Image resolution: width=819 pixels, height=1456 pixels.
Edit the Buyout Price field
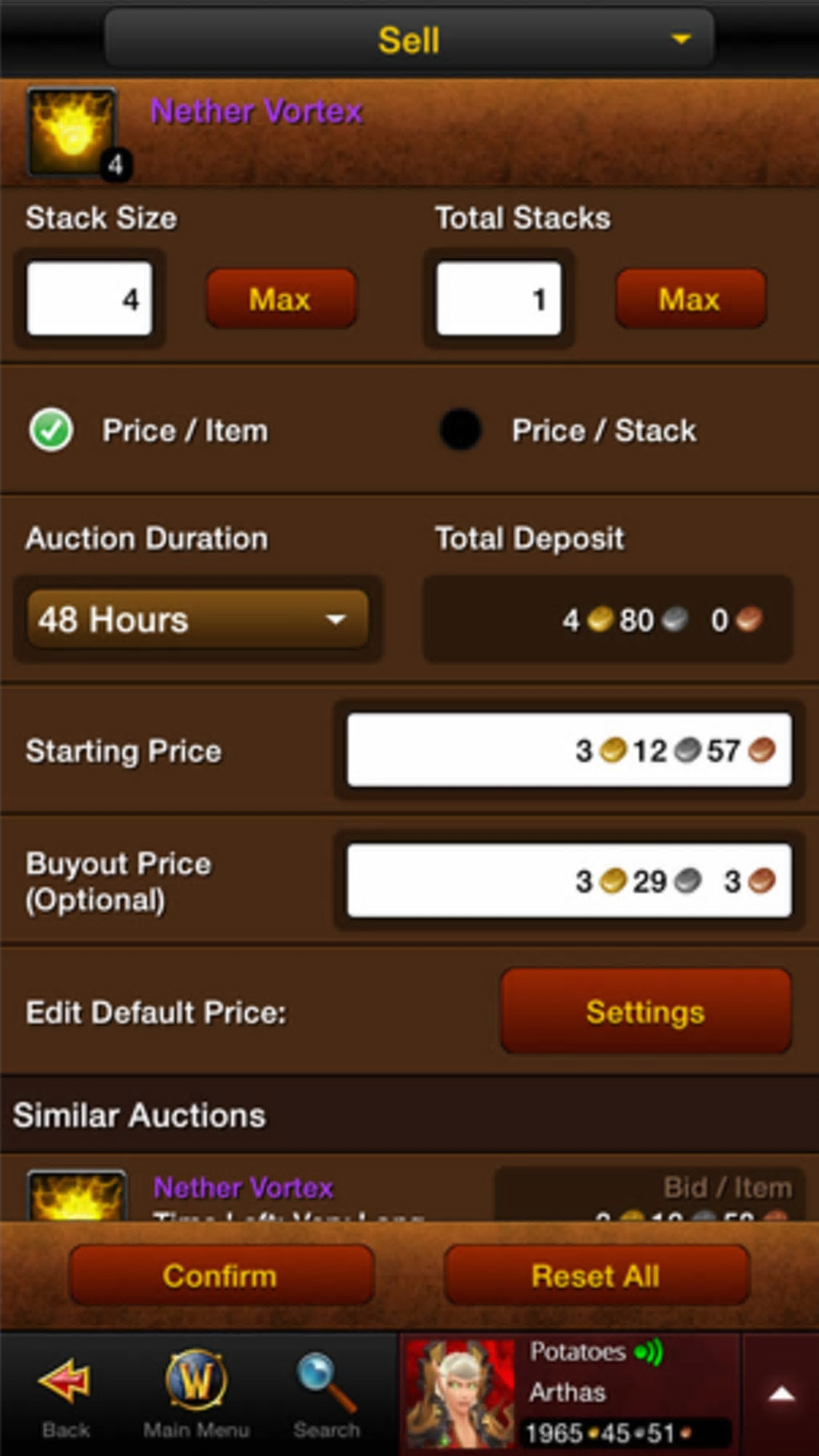568,881
